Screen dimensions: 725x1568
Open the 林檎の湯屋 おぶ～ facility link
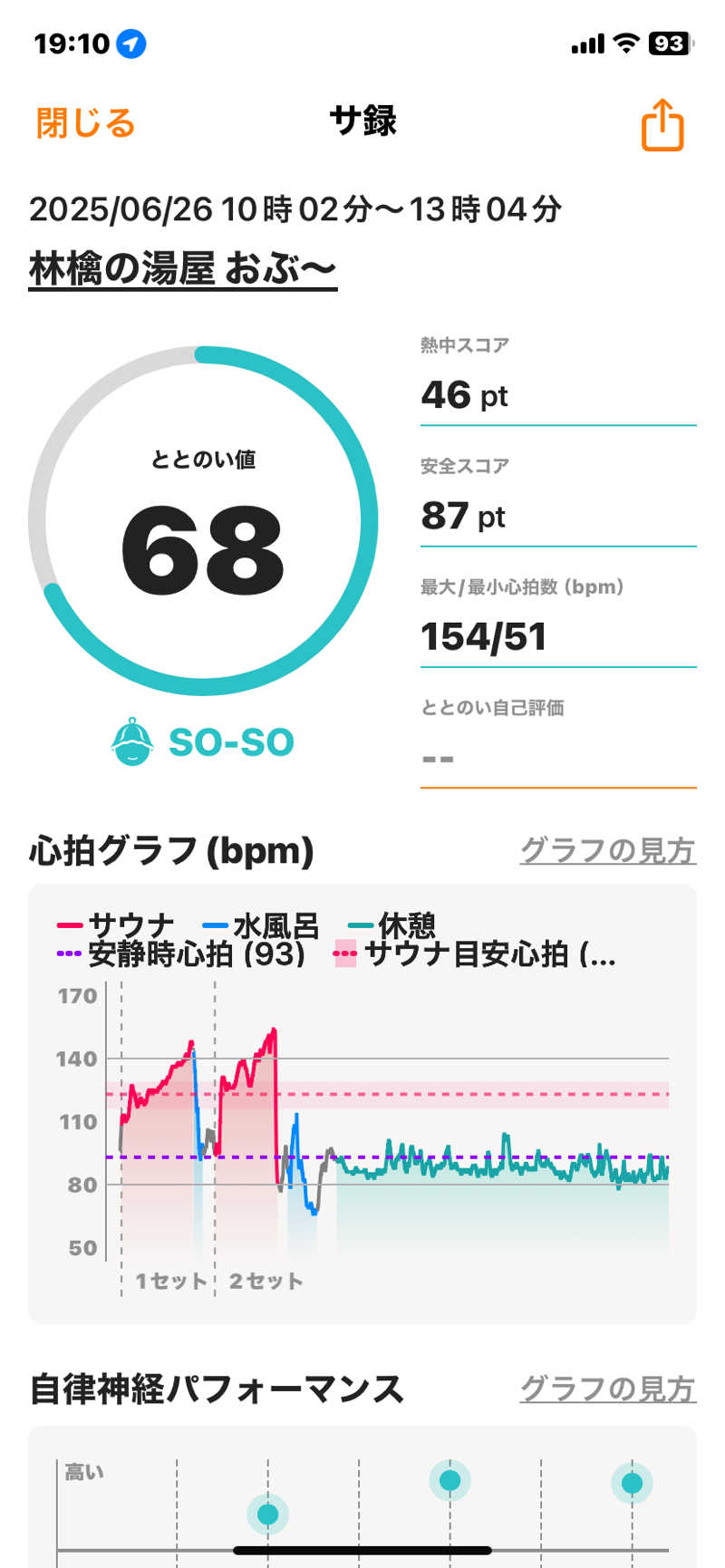click(x=182, y=269)
